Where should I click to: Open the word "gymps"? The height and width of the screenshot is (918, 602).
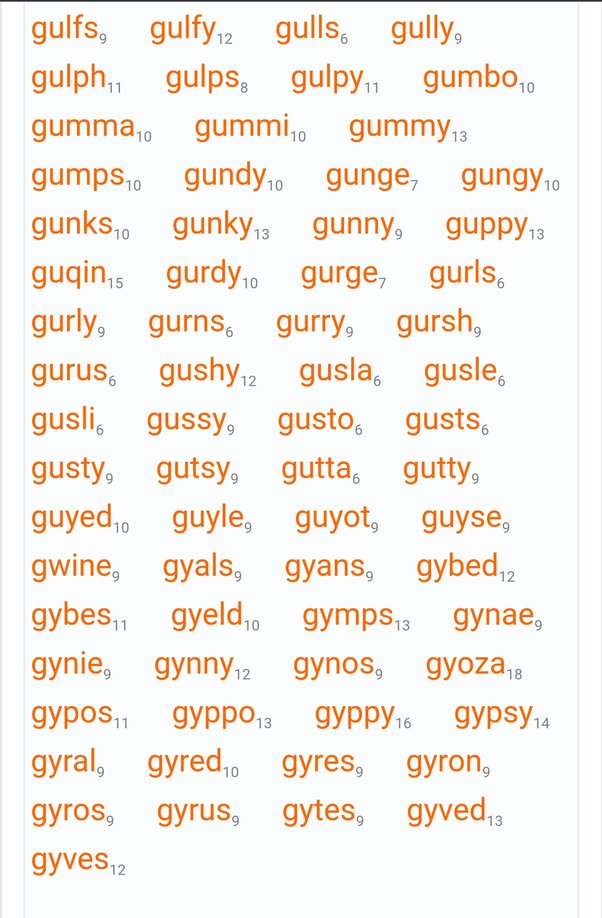click(347, 616)
